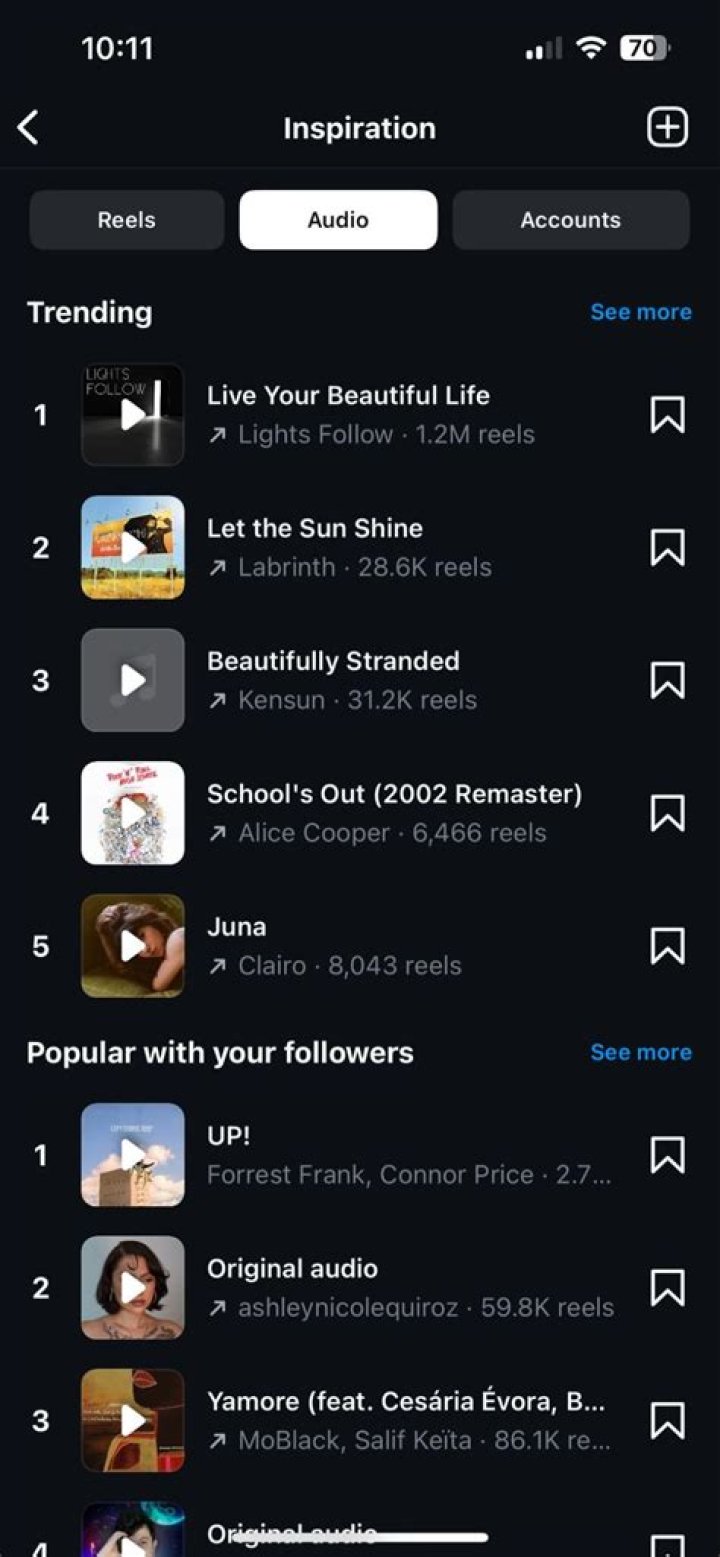Play the UP! audio preview

[132, 1155]
